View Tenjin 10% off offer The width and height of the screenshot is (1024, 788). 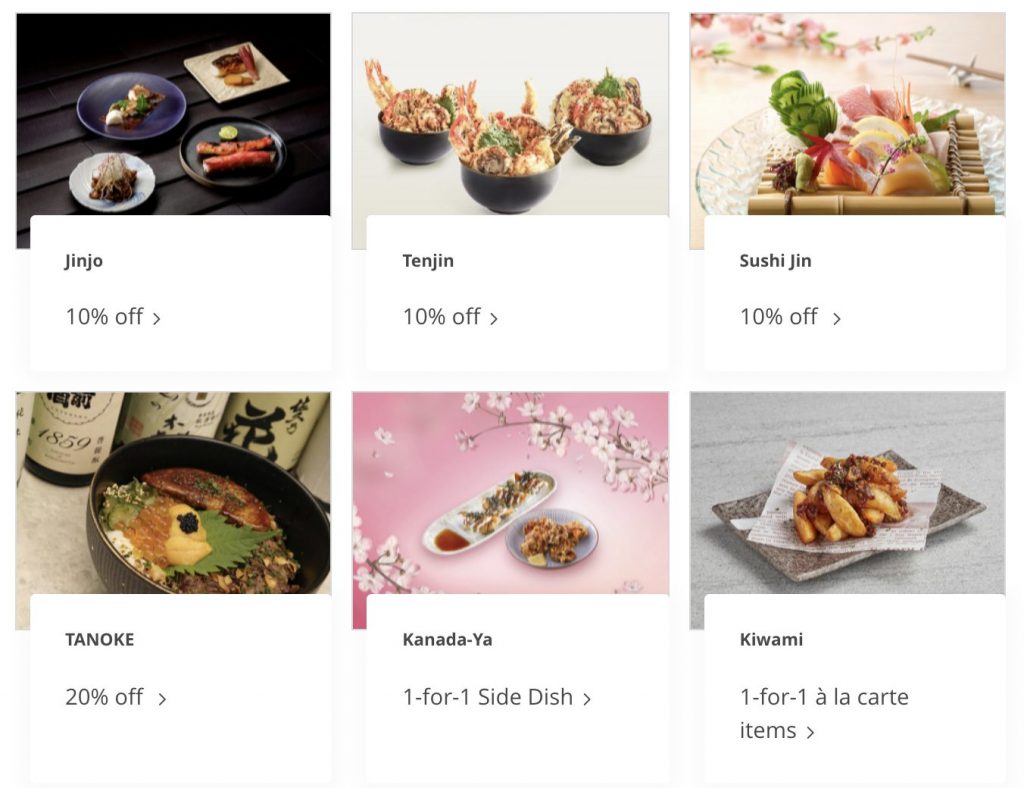click(450, 317)
